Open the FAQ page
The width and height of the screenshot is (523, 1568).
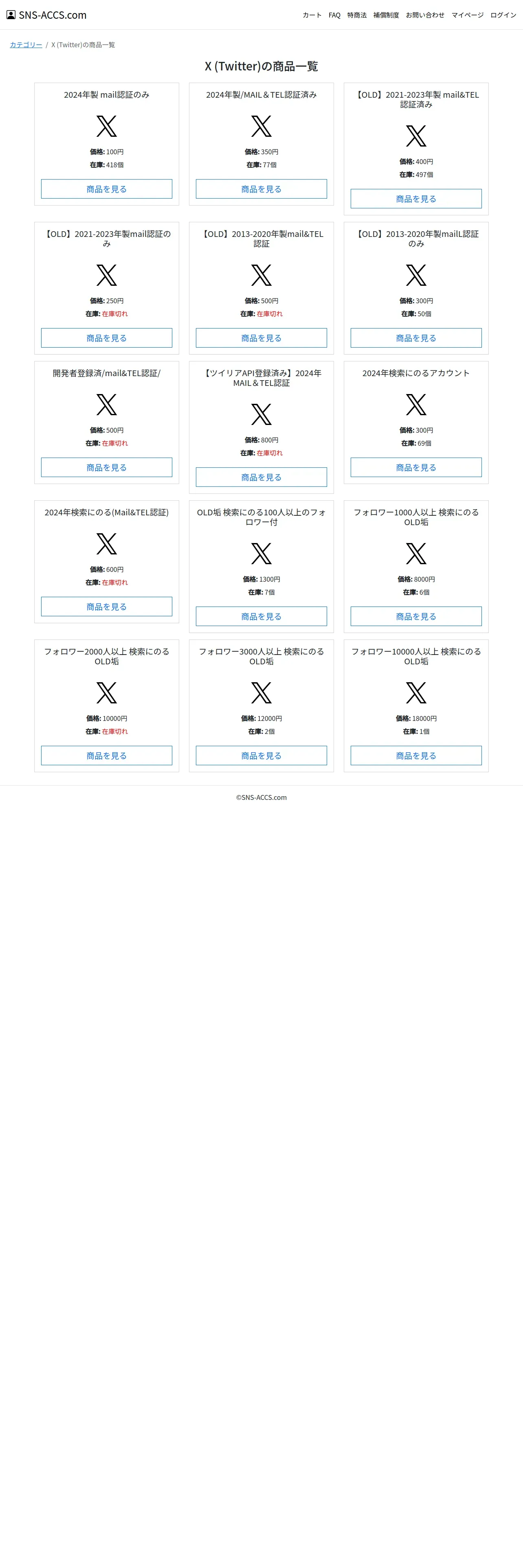click(334, 15)
